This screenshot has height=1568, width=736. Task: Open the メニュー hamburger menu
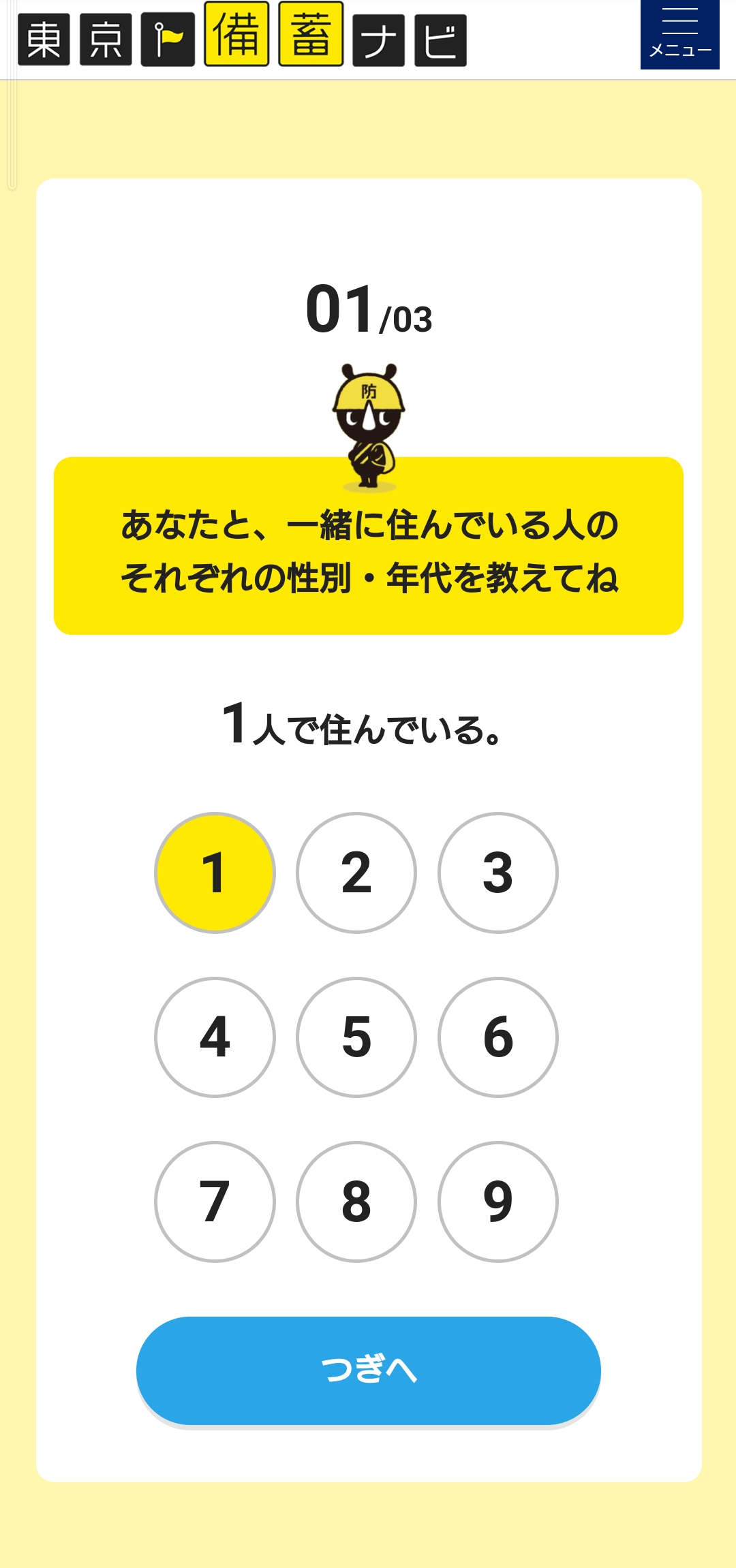coord(679,34)
